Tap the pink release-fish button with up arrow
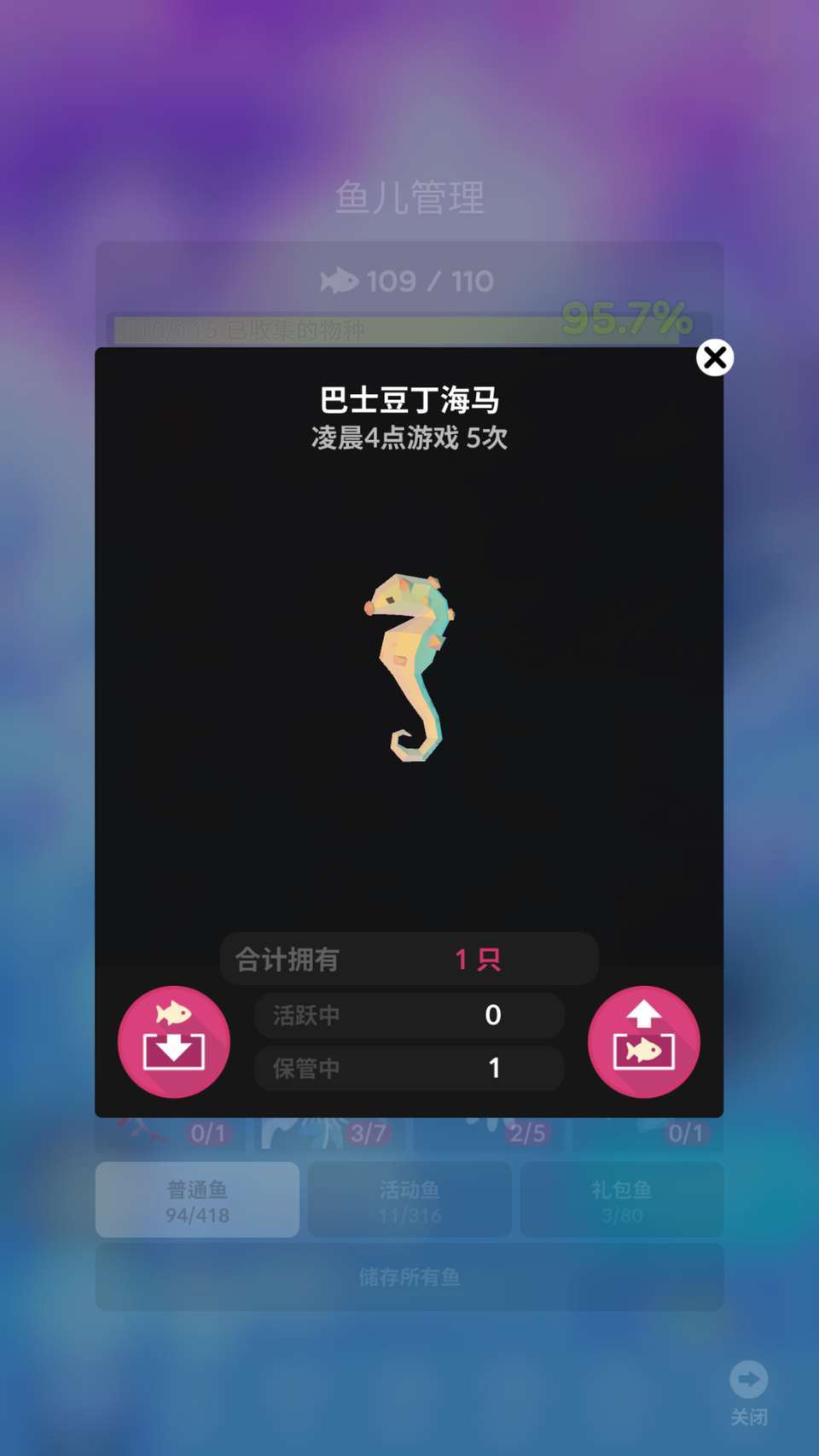 644,1041
